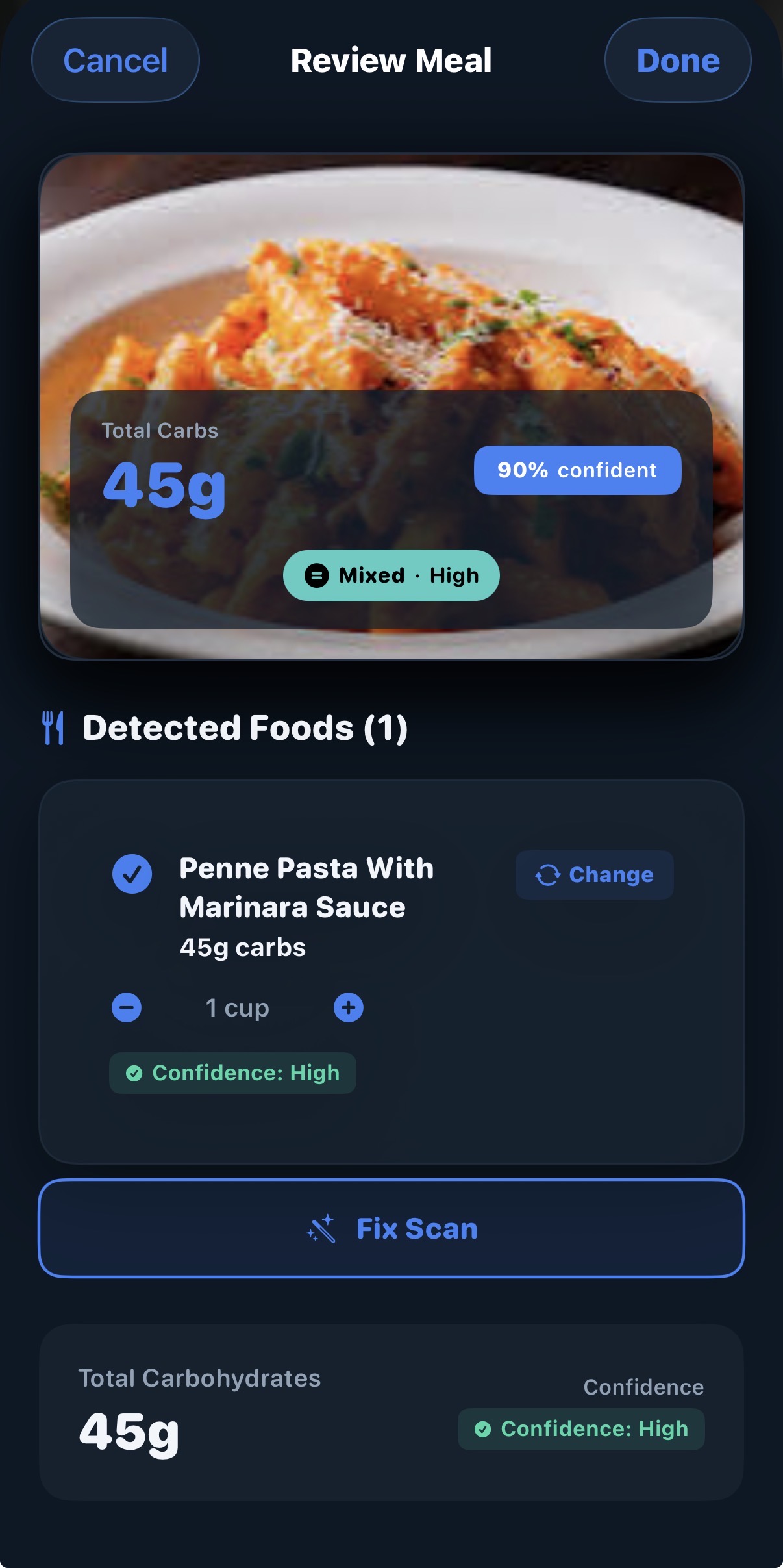Tap Cancel to discard the scan
783x1568 pixels.
coord(115,60)
